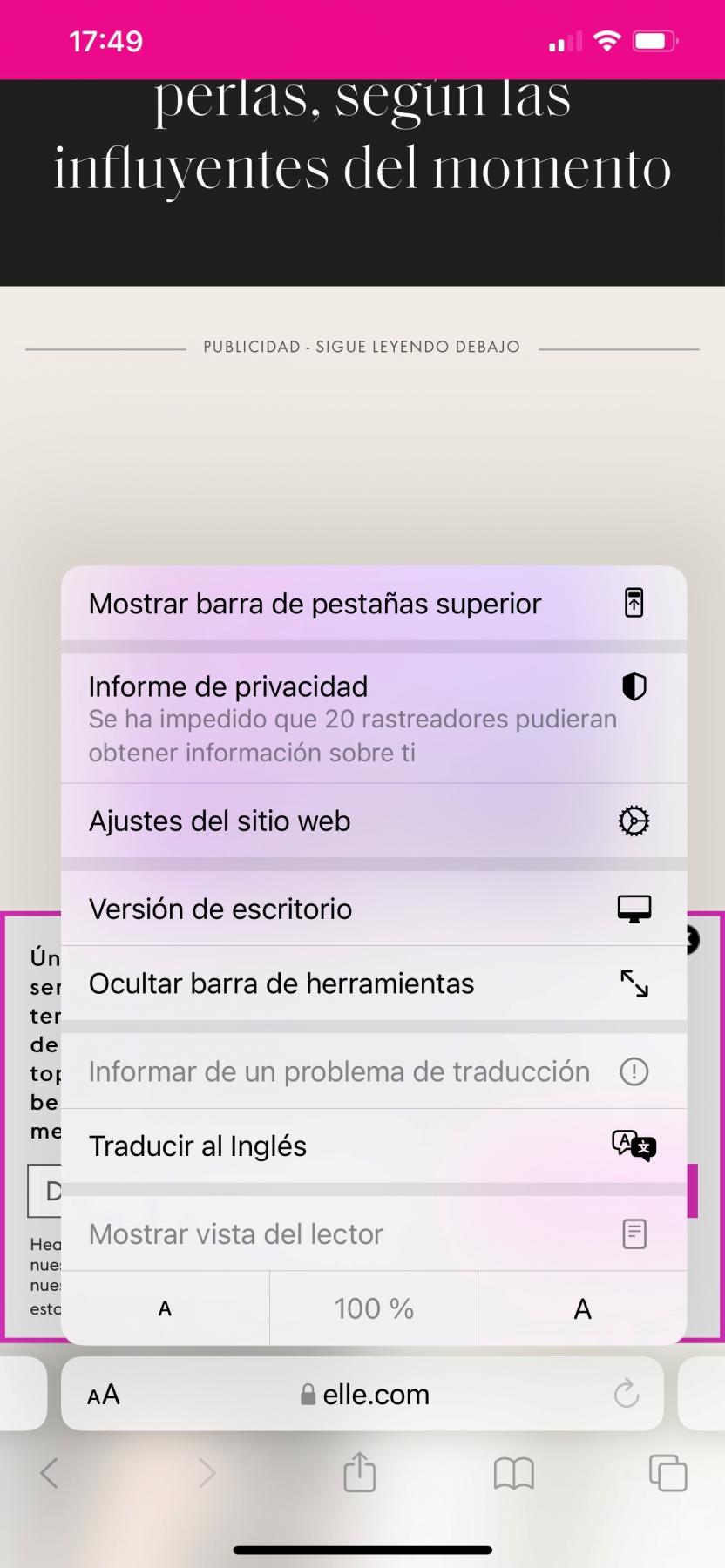The width and height of the screenshot is (725, 1568).
Task: Open the tabs overview
Action: [x=667, y=1473]
